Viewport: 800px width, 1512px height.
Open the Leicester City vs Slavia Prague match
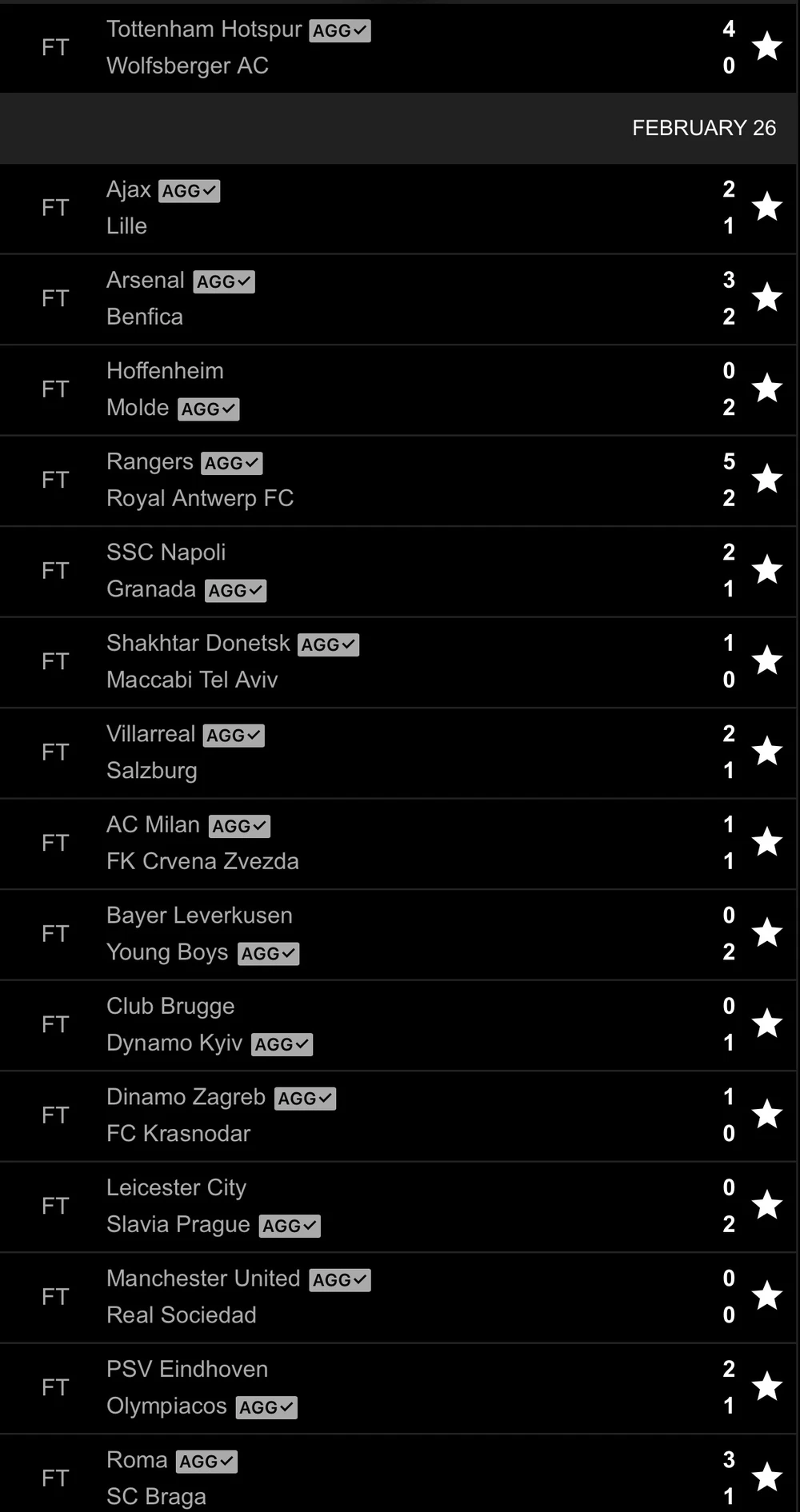(400, 1207)
